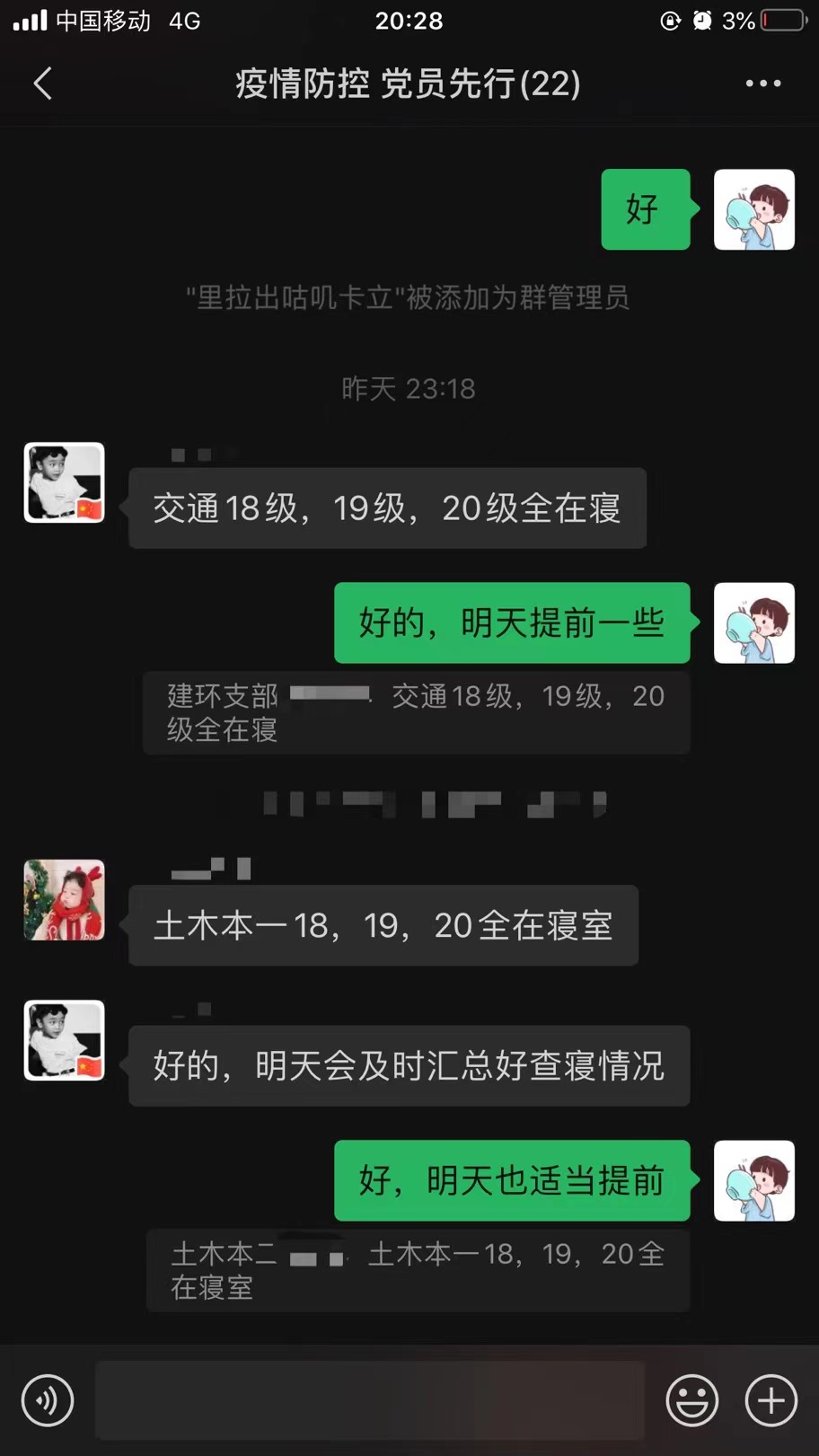Go back to the chat list

pos(42,84)
